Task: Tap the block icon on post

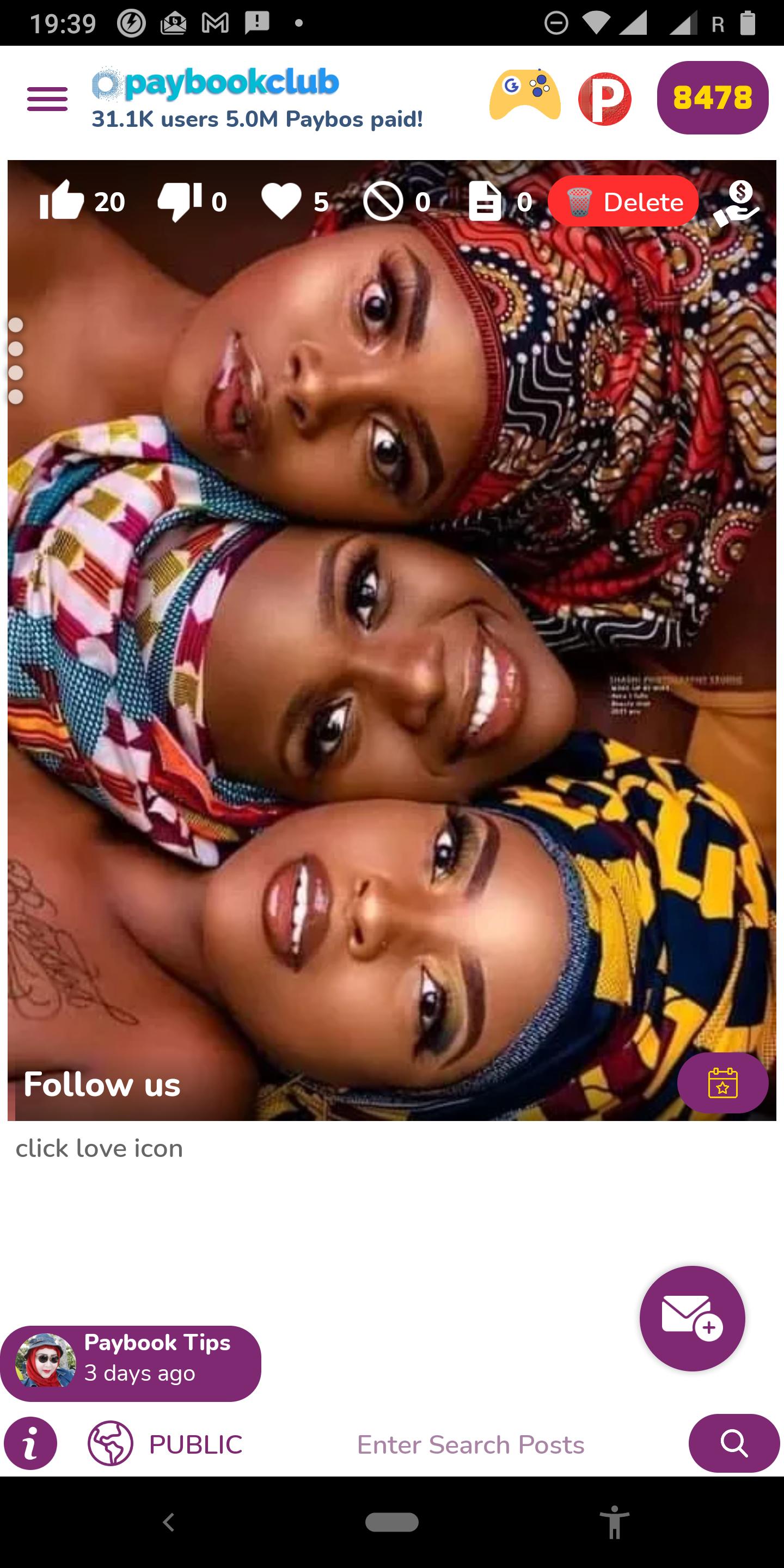Action: [x=383, y=201]
